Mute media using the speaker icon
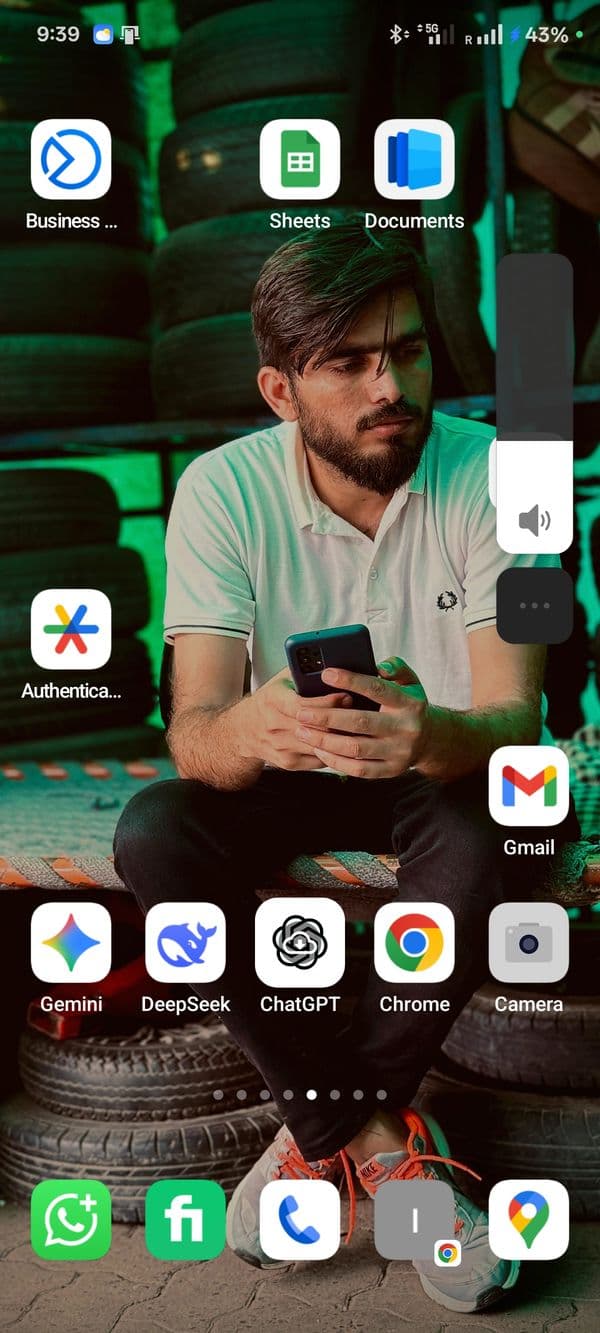Screen dimensions: 600x1333 pyautogui.click(x=535, y=520)
